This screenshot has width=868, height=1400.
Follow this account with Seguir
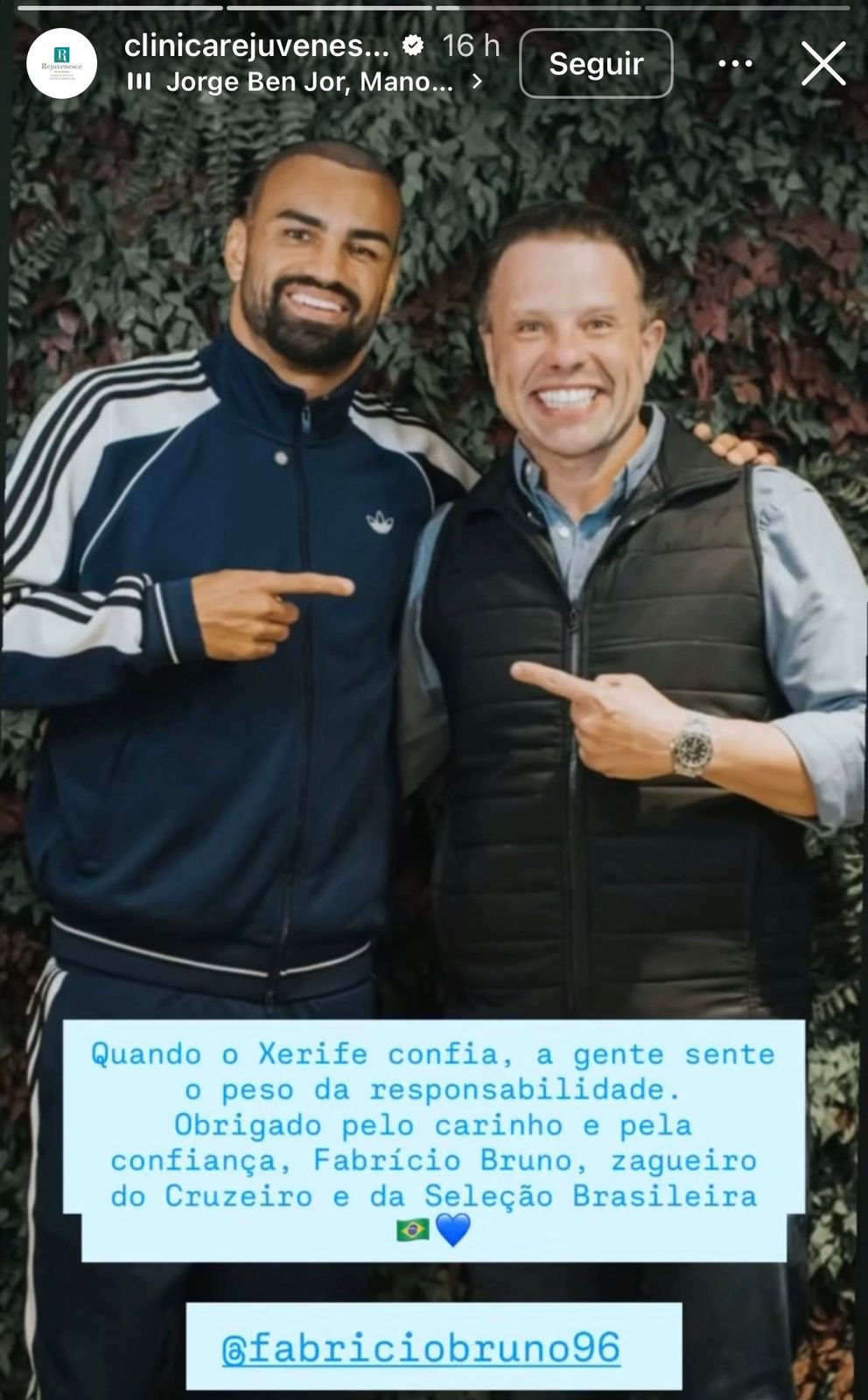(x=596, y=64)
